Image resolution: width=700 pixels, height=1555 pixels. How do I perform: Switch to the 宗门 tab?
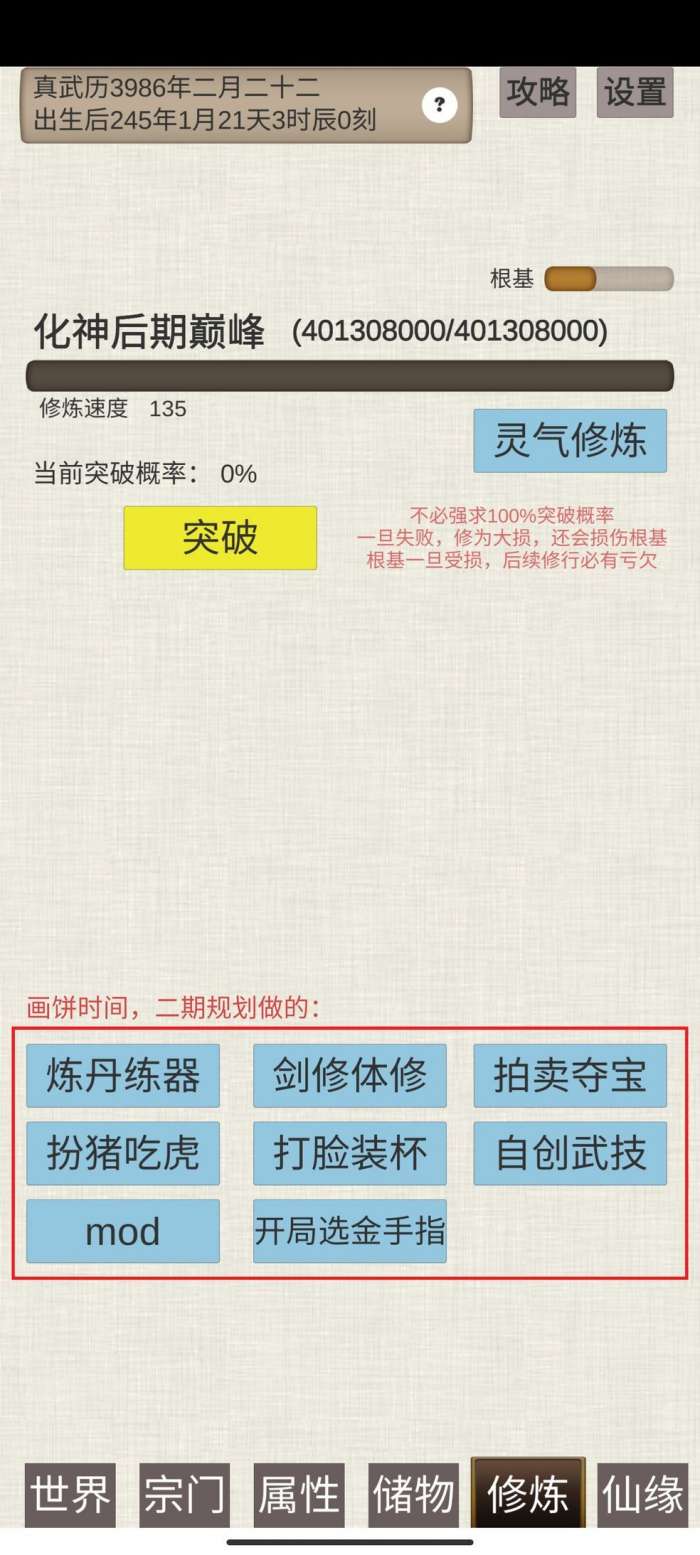point(185,1495)
